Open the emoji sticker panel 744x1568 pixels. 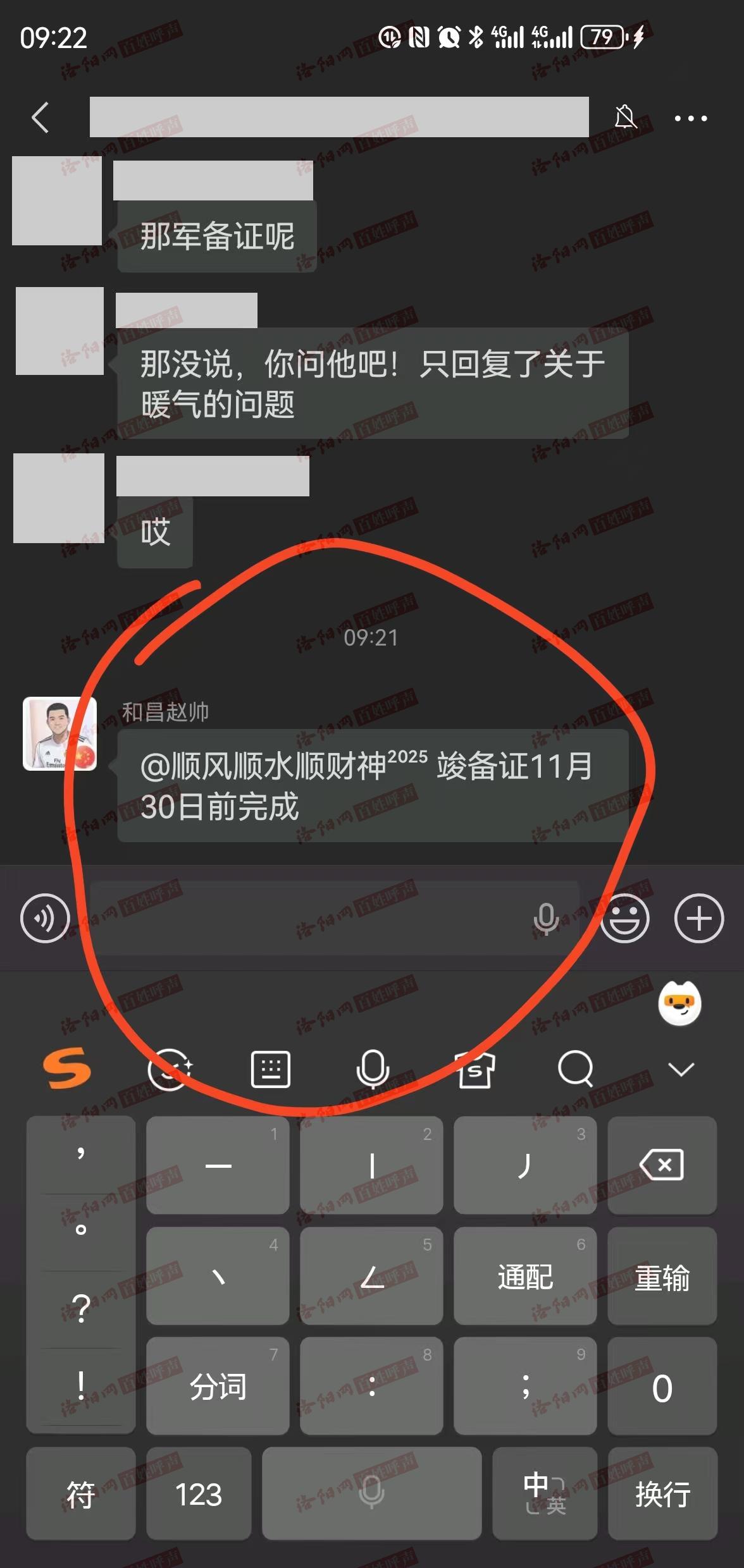(624, 918)
